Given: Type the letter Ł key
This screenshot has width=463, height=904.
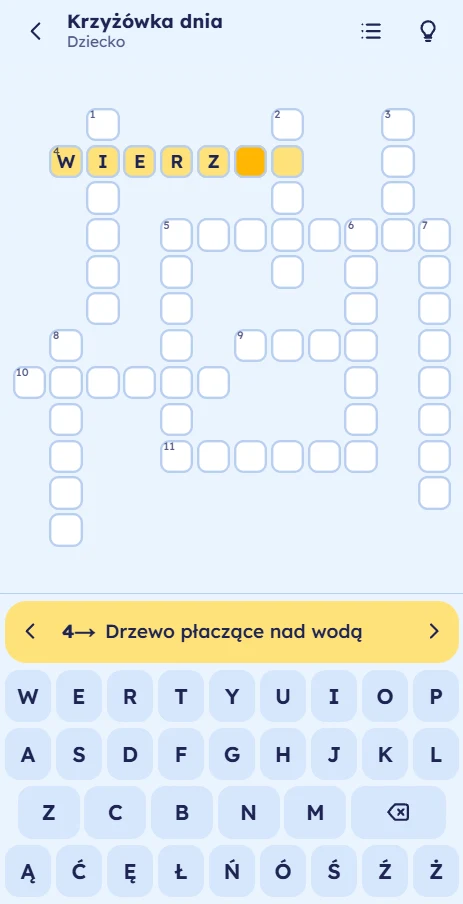Looking at the screenshot, I should (x=181, y=871).
